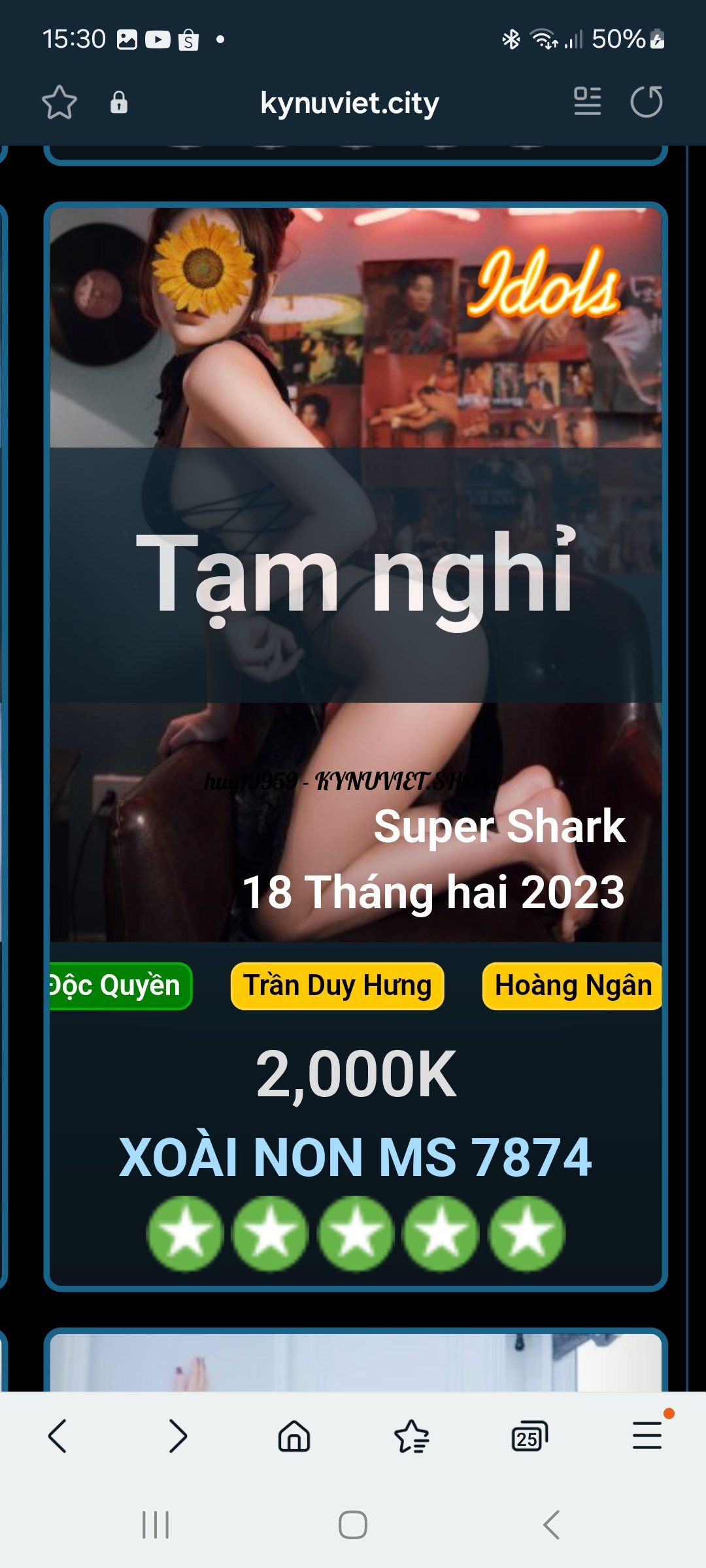The width and height of the screenshot is (706, 1568).
Task: Open the Xoài Non MS 7874 card photo
Action: (356, 575)
